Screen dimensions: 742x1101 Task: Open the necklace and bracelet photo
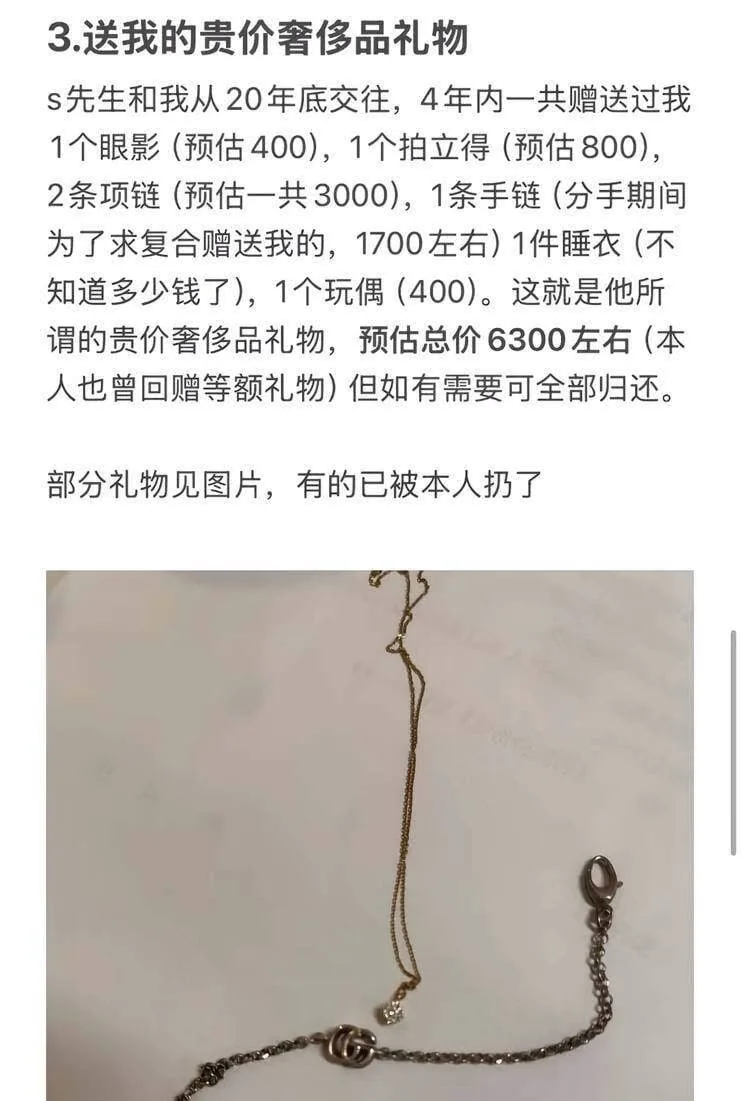370,836
